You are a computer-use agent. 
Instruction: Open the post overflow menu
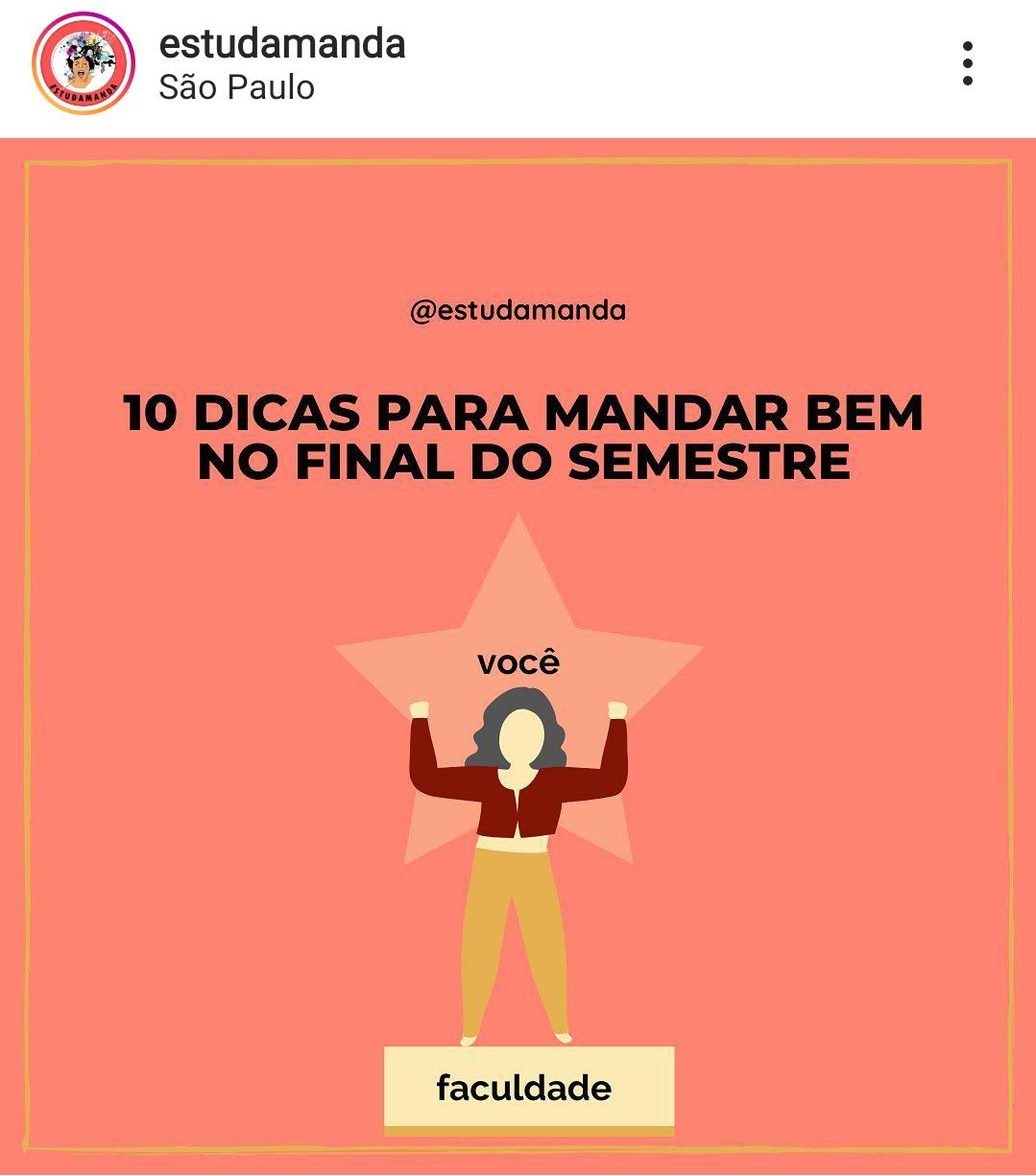point(967,64)
